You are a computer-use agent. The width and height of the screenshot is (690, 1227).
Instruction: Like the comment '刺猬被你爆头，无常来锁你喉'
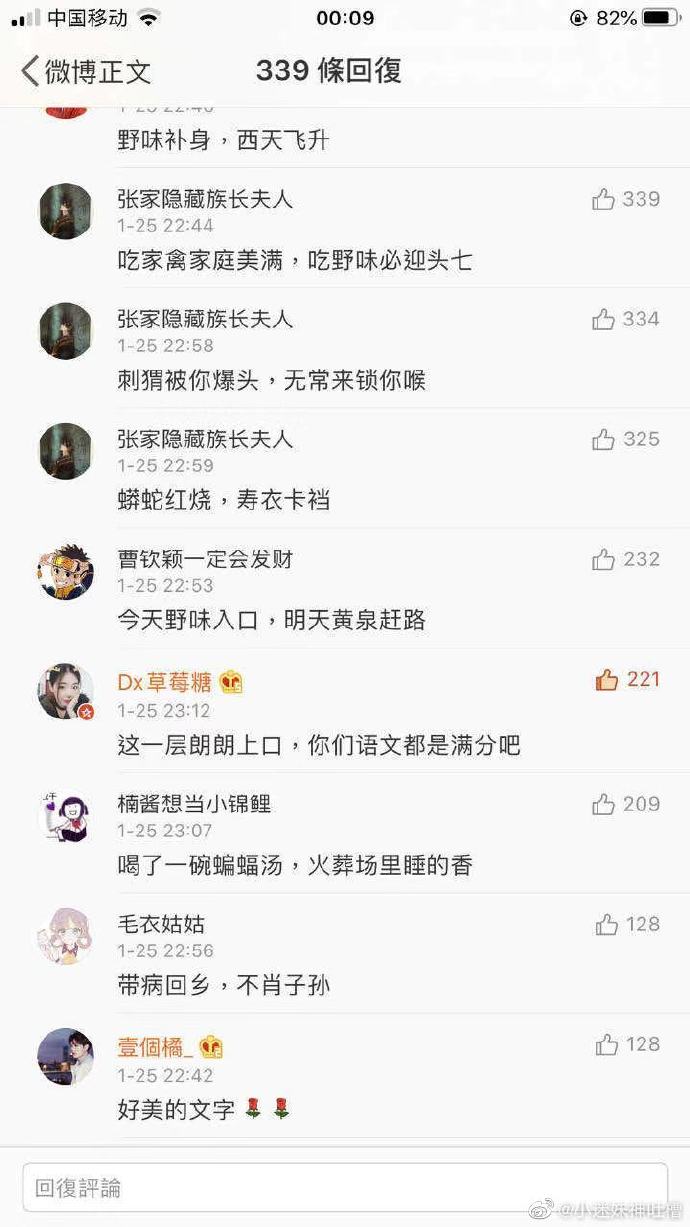tap(603, 320)
